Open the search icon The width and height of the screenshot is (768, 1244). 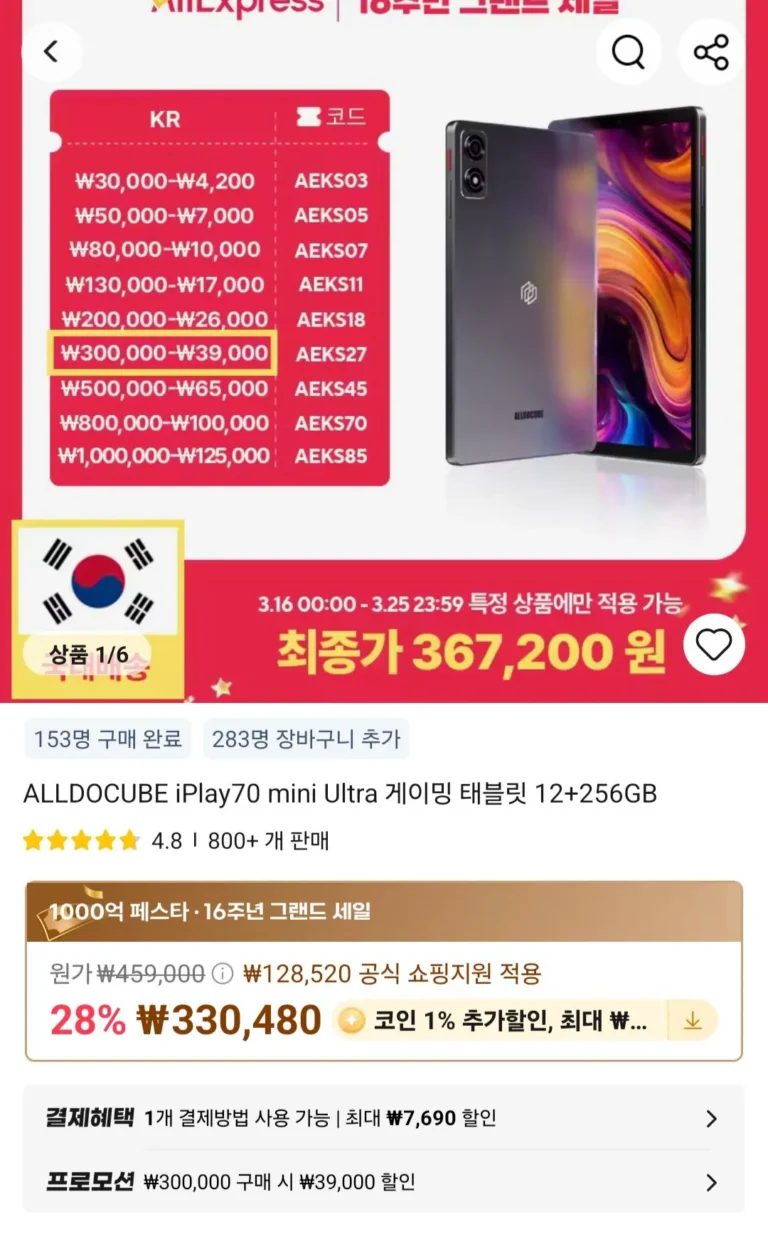point(629,52)
